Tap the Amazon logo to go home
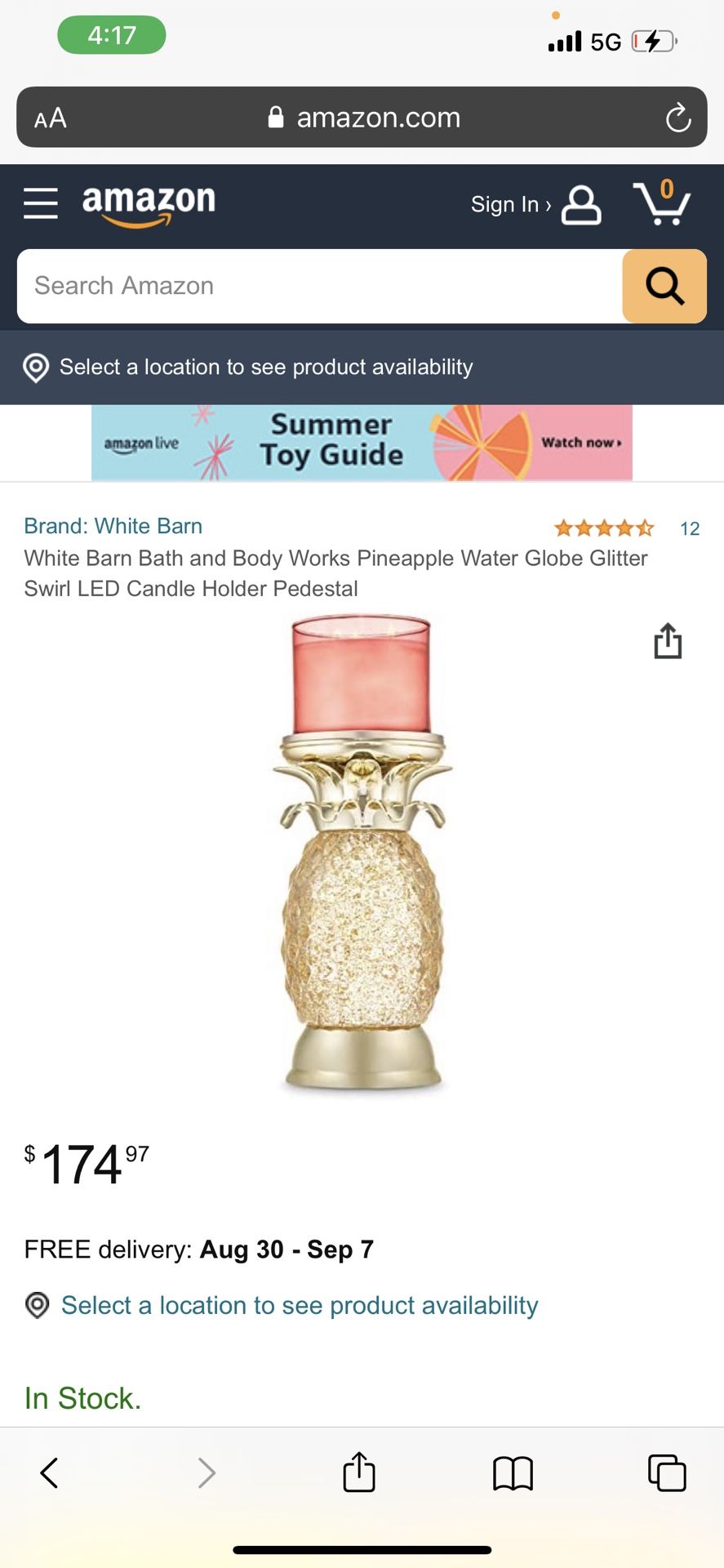 tap(149, 204)
